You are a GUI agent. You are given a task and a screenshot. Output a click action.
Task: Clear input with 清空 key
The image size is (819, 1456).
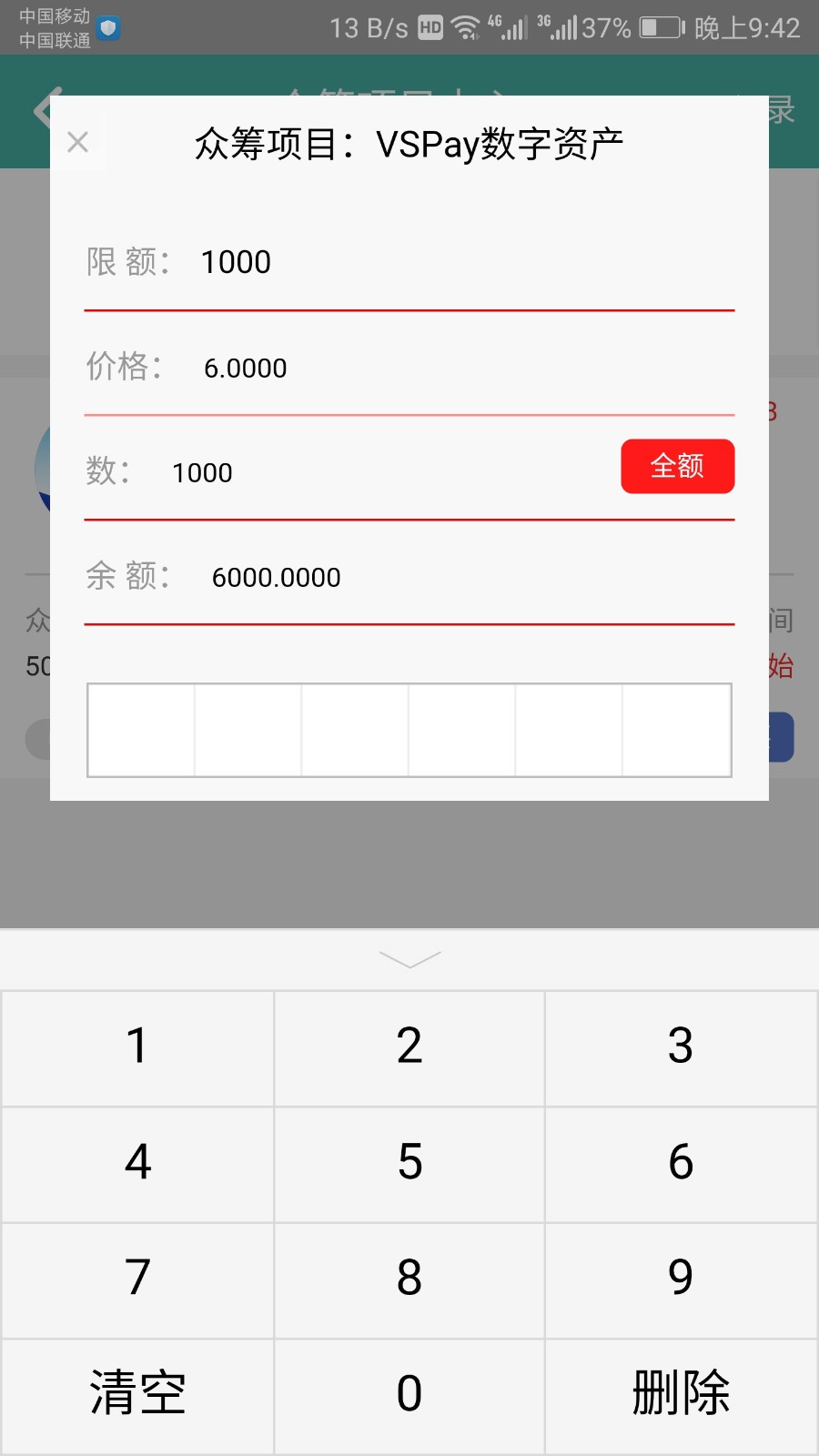pos(137,1396)
